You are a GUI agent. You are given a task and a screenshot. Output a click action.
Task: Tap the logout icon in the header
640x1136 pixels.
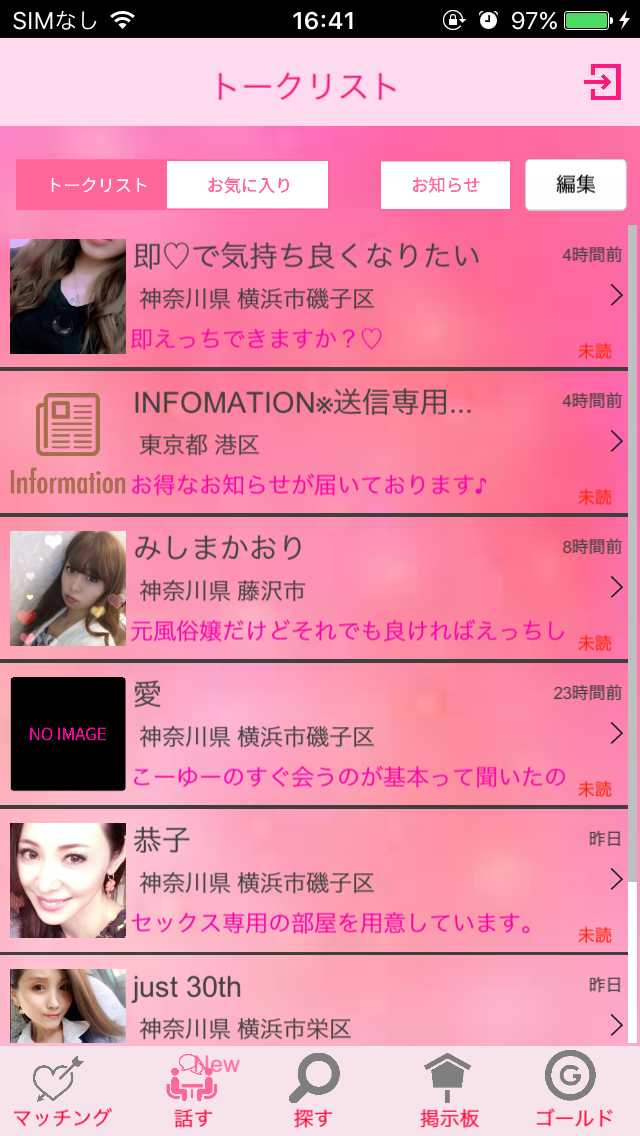pos(603,82)
